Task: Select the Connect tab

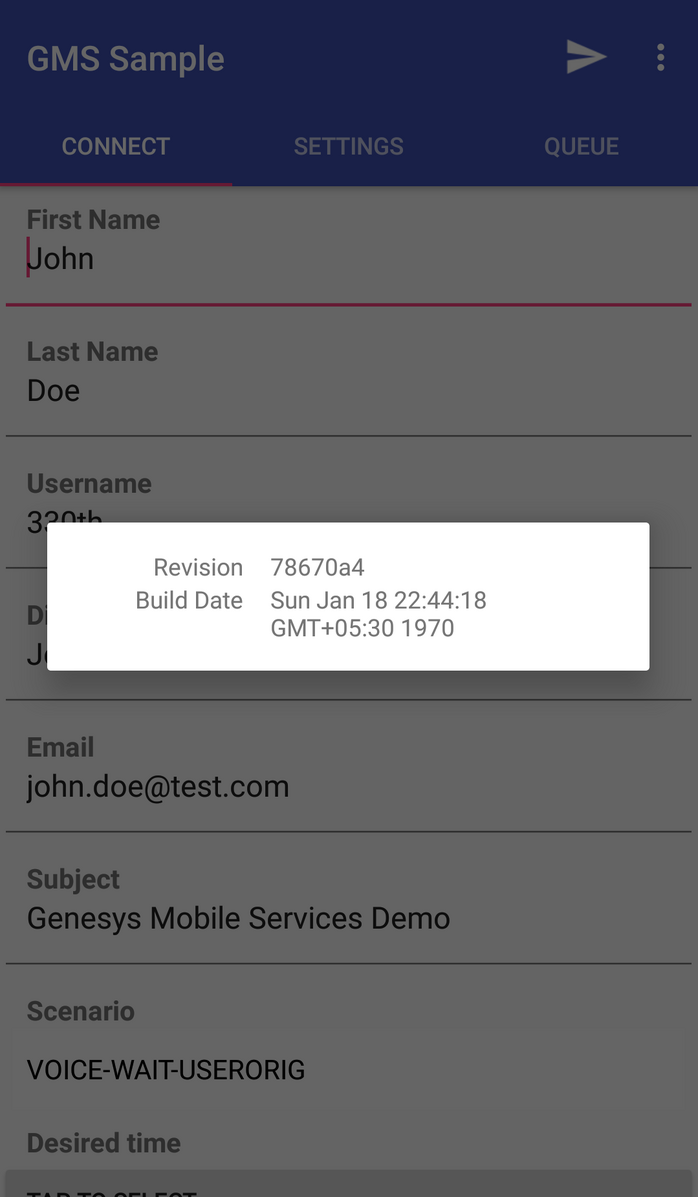Action: [x=116, y=146]
